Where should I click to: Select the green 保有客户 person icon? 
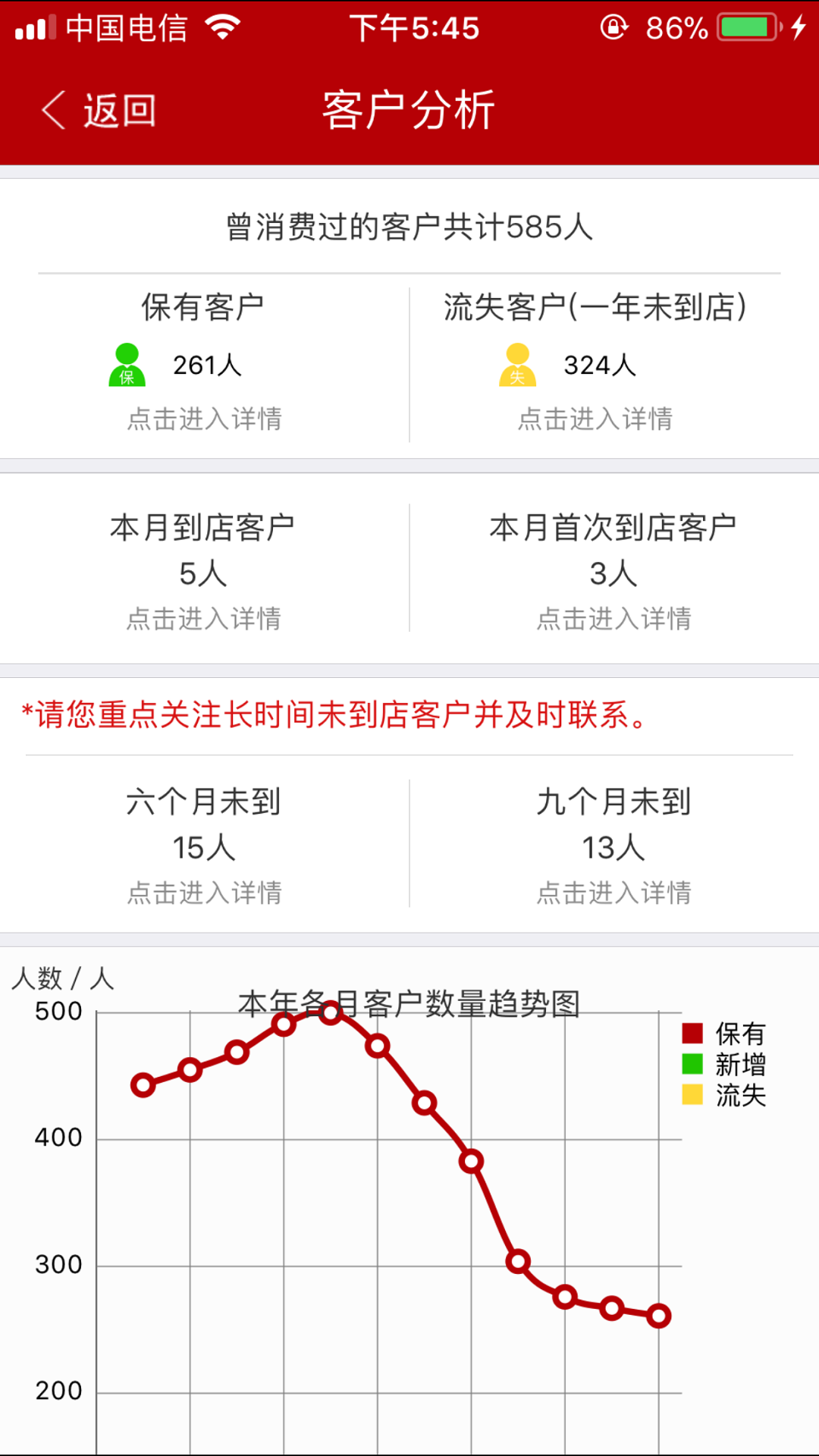pyautogui.click(x=127, y=366)
